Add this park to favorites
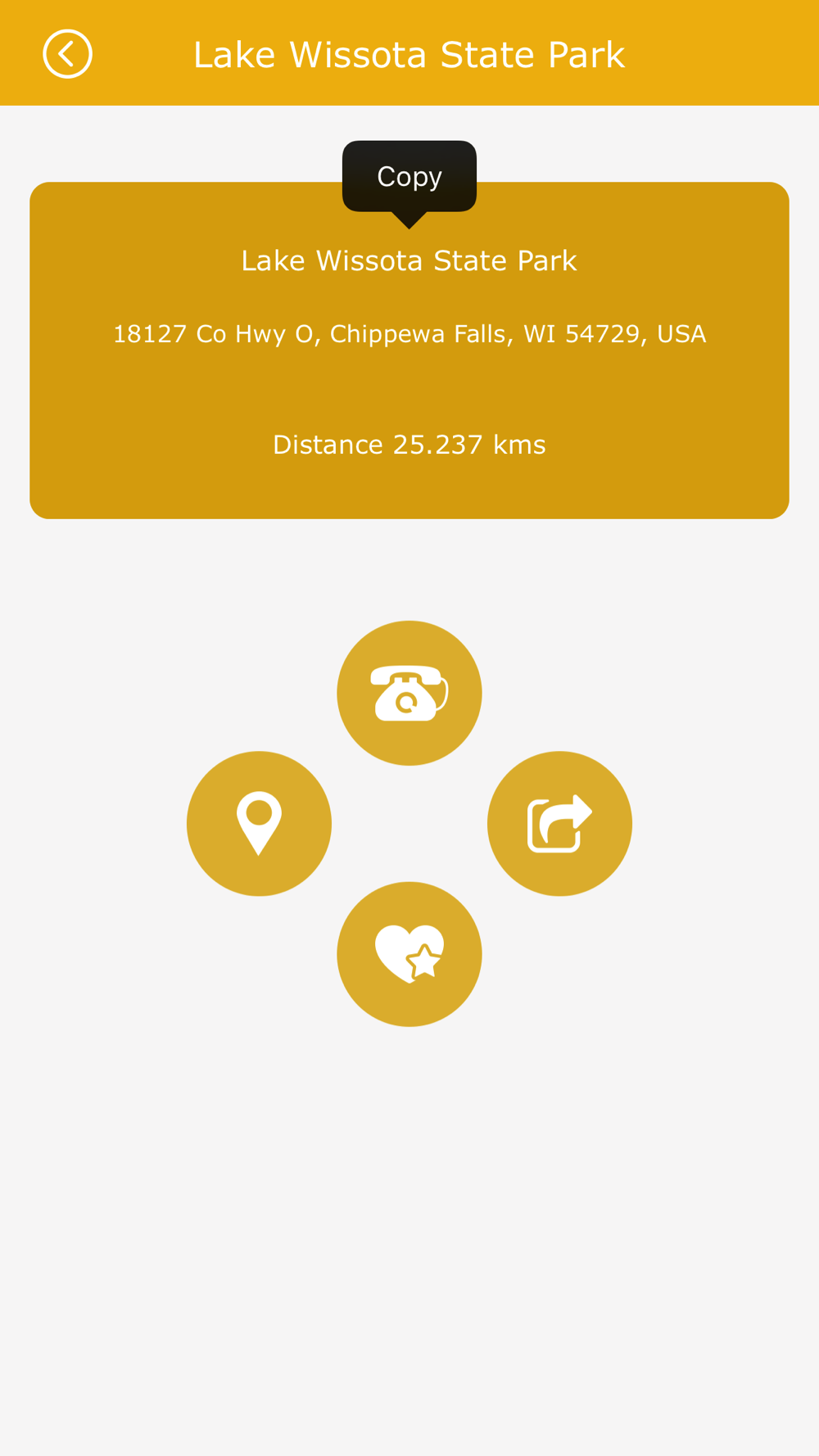The width and height of the screenshot is (819, 1456). [x=409, y=954]
